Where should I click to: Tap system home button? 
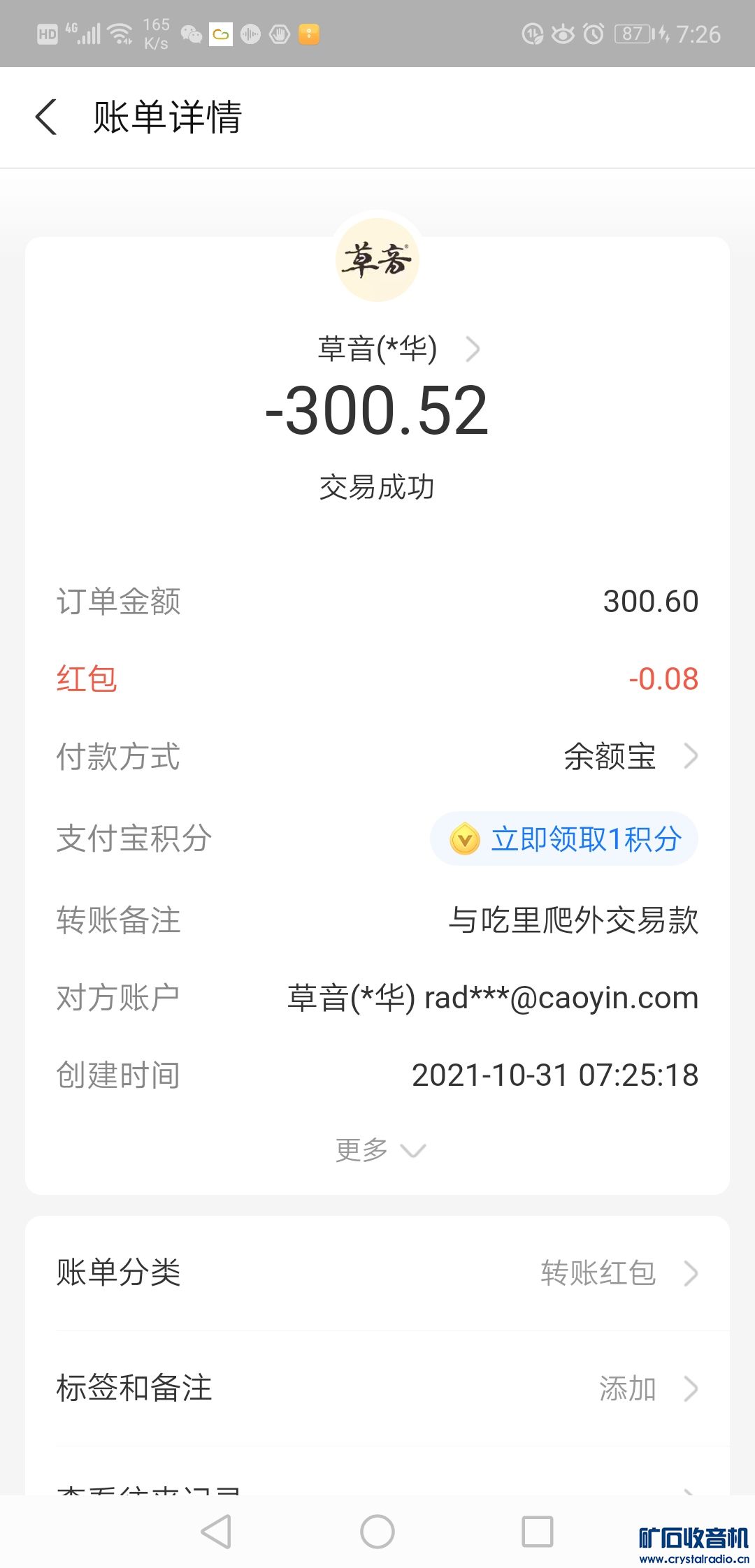click(377, 1532)
